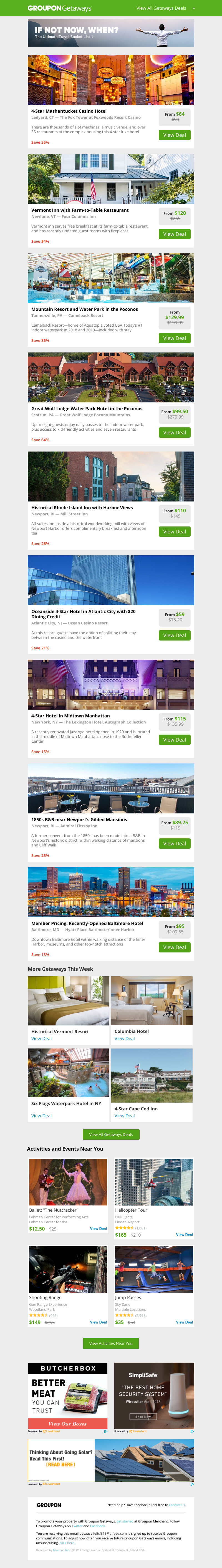View Deal for The Nutcracker ballet
Viewport: 222px width, 1568px height.
click(x=98, y=1228)
